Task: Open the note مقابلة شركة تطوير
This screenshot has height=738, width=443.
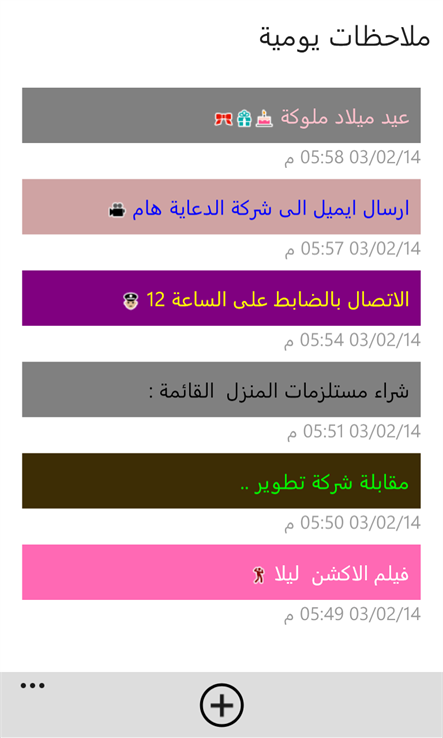Action: point(221,481)
